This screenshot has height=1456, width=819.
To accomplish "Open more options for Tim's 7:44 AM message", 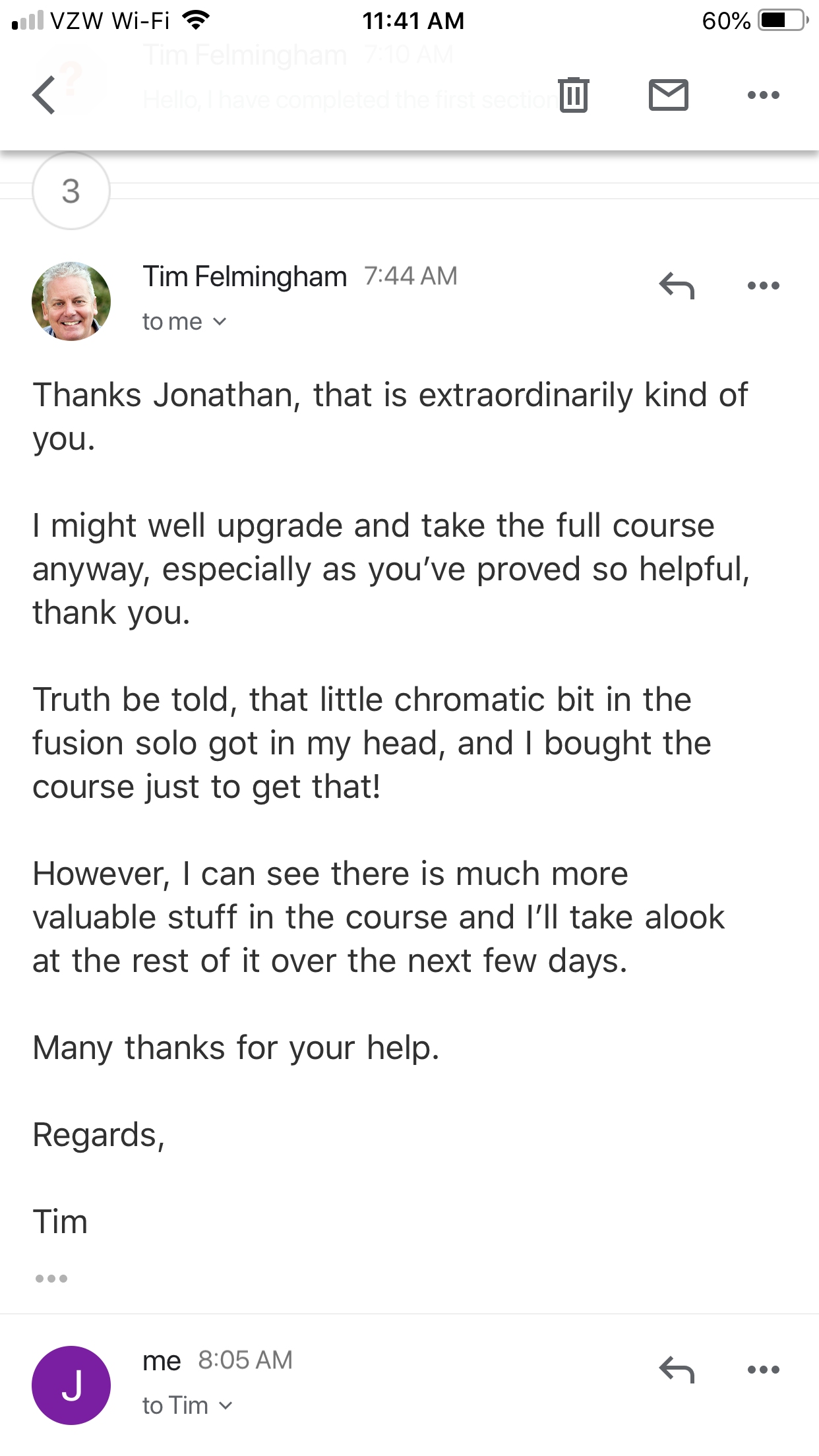I will tap(763, 286).
